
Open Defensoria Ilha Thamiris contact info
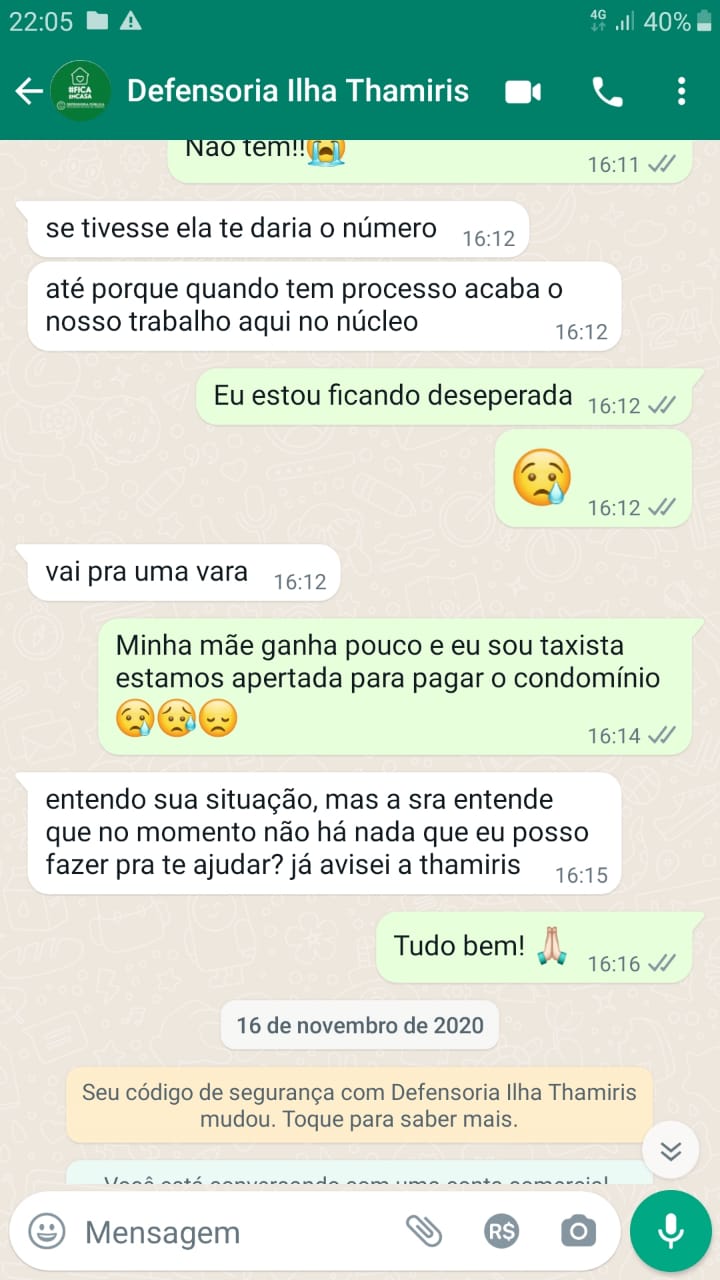coord(297,92)
